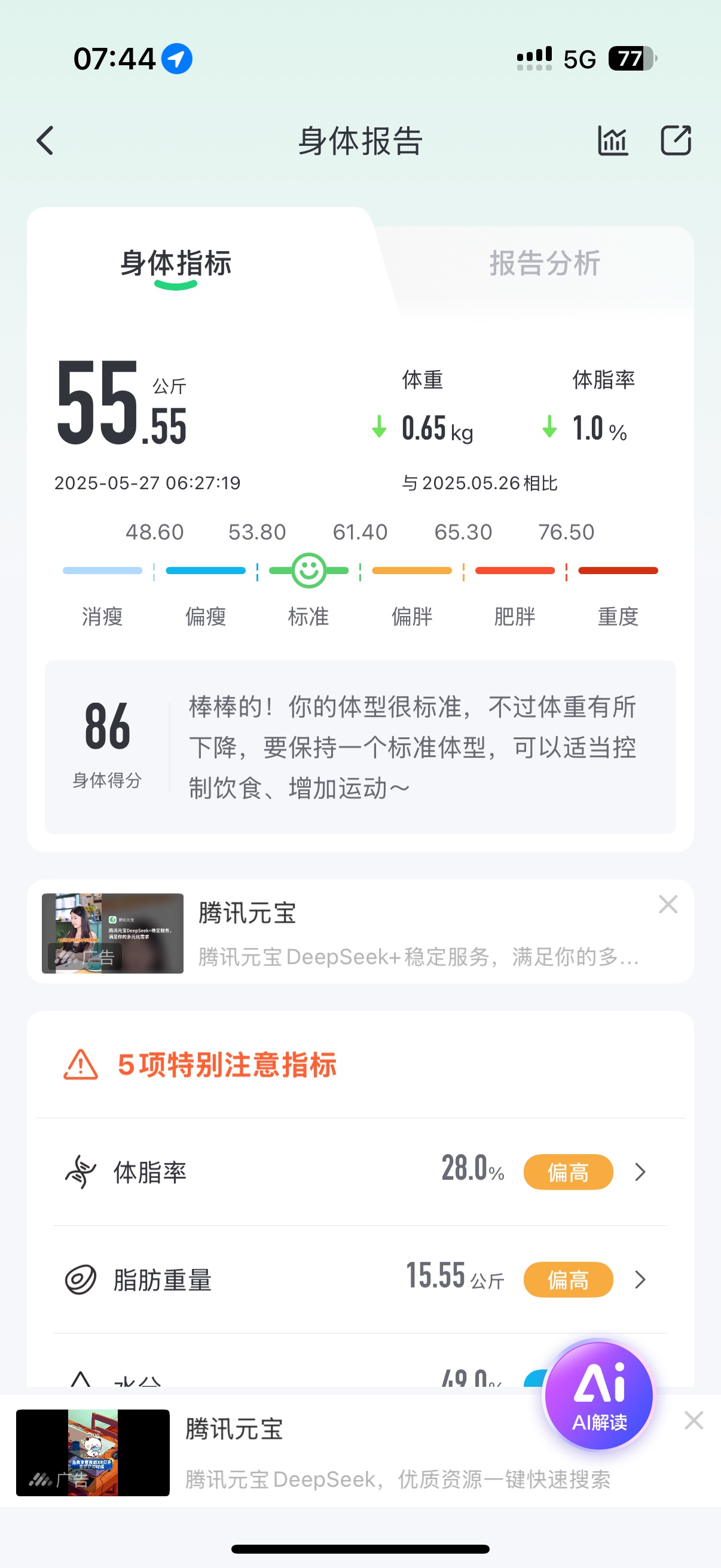Open the 体脂率 28.0% detail row
721x1568 pixels.
tap(360, 1172)
